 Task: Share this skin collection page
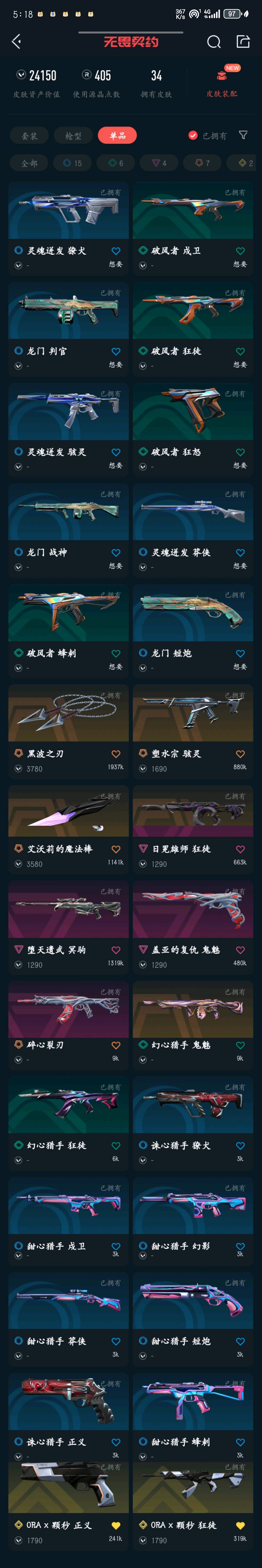point(243,41)
